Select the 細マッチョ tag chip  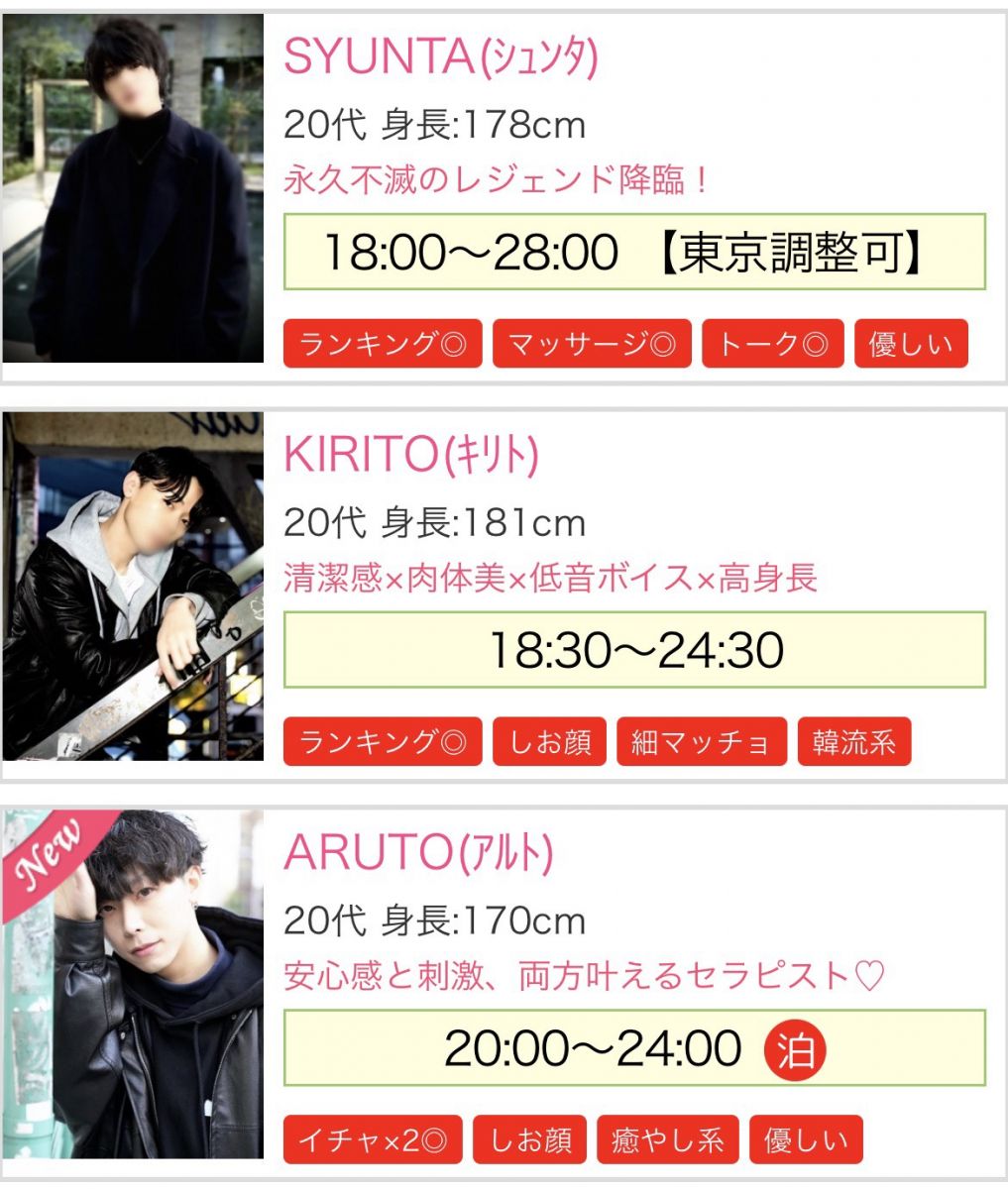[702, 742]
